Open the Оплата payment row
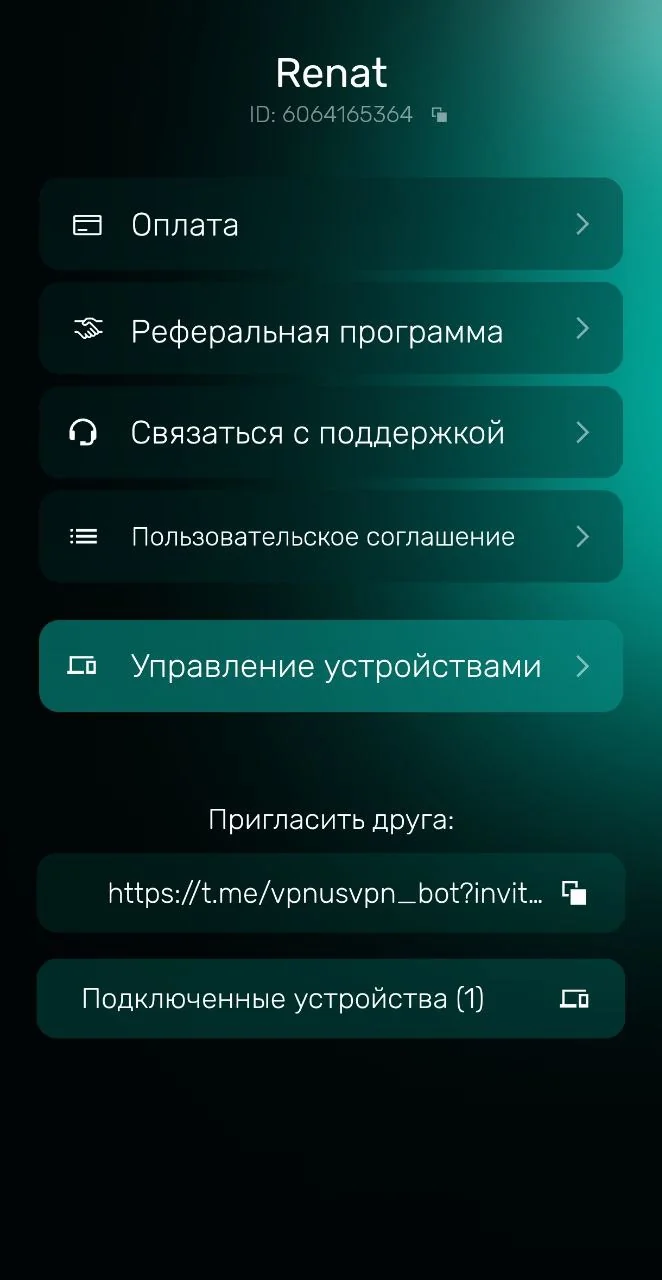 point(331,224)
